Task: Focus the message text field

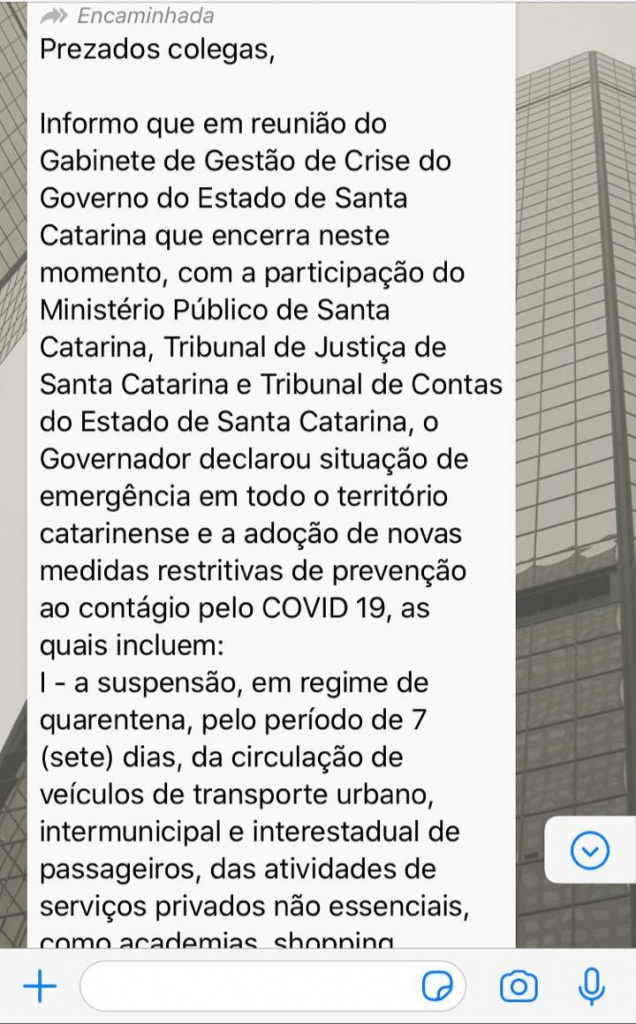Action: tap(250, 987)
